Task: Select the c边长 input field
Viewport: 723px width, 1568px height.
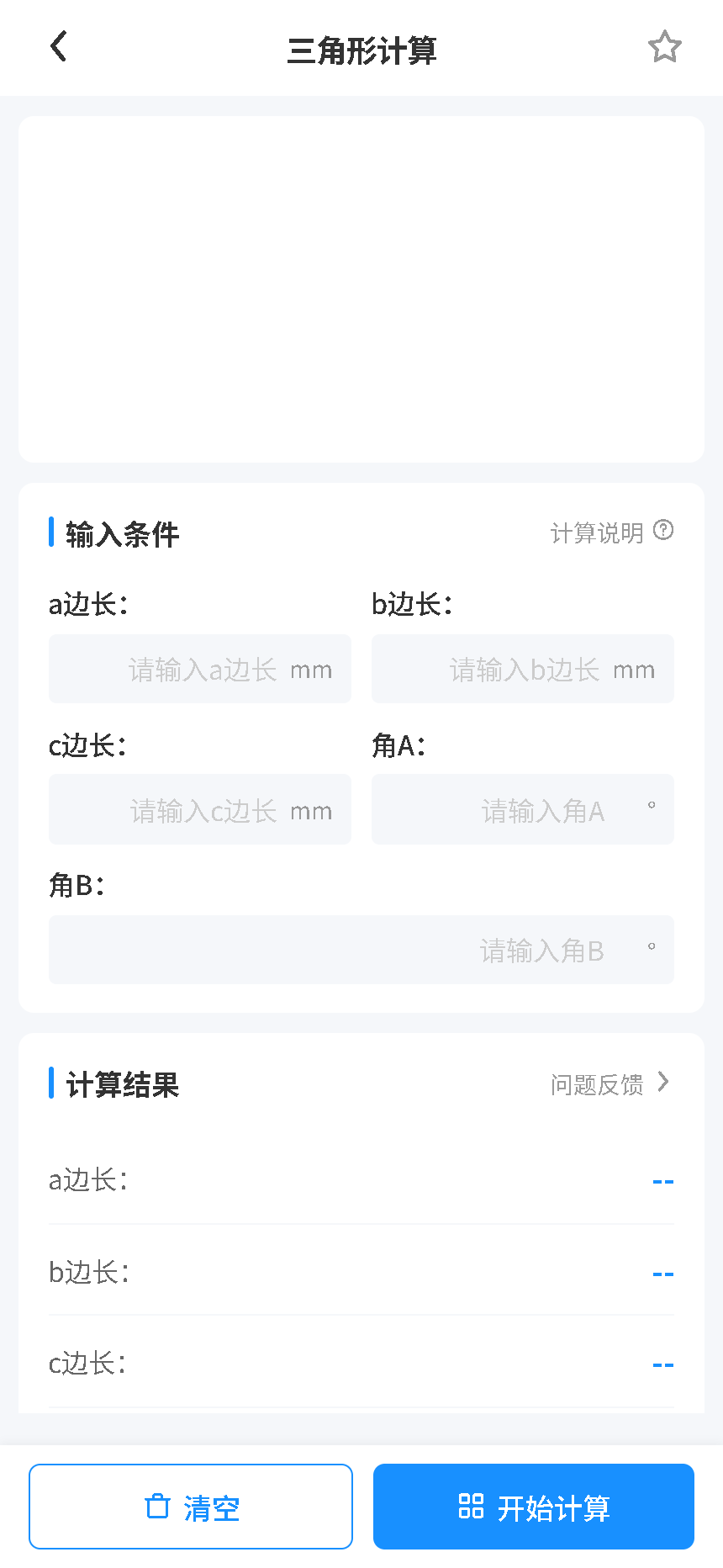Action: 199,809
